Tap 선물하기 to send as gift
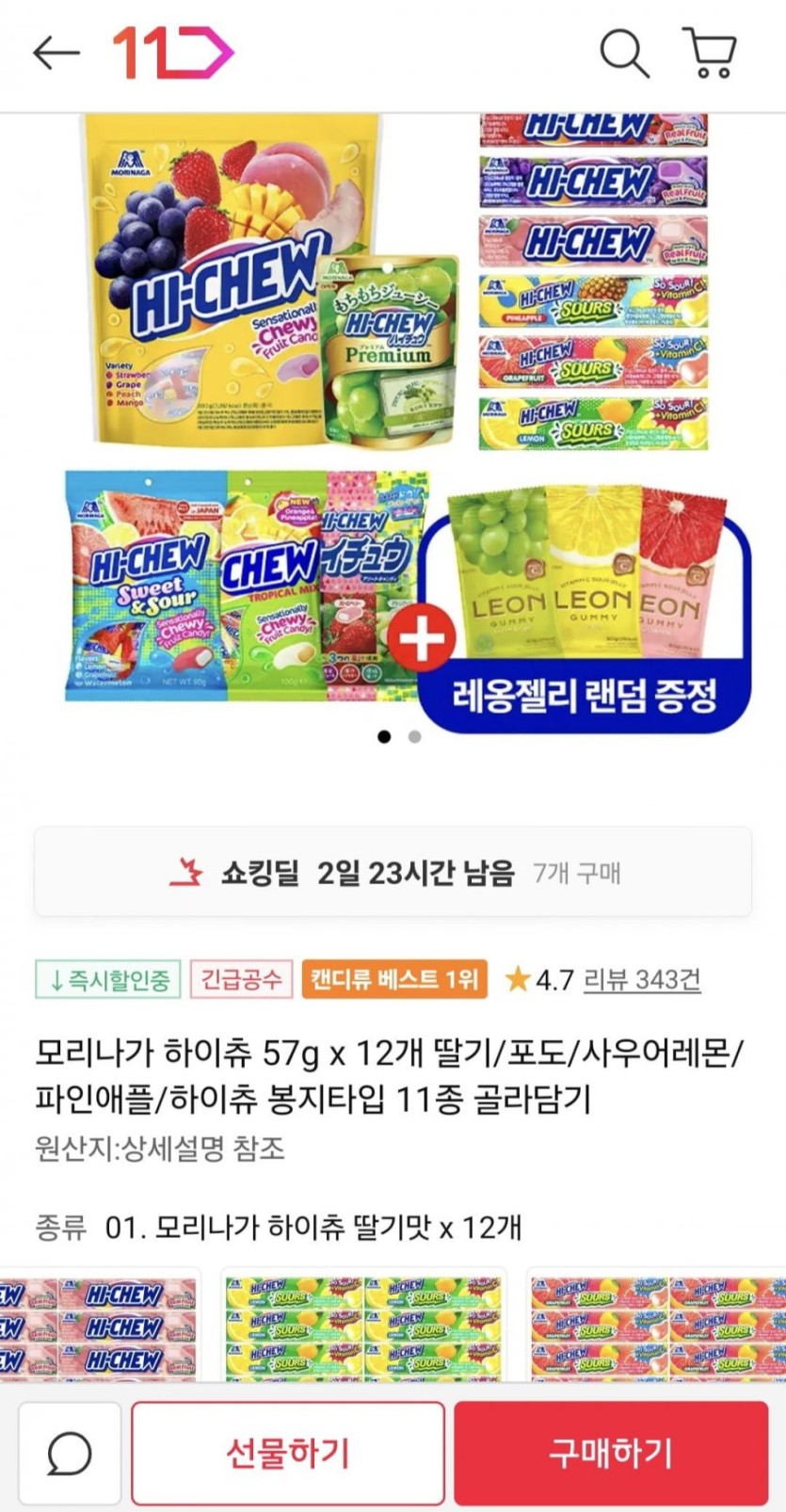Image resolution: width=786 pixels, height=1512 pixels. pyautogui.click(x=287, y=1453)
